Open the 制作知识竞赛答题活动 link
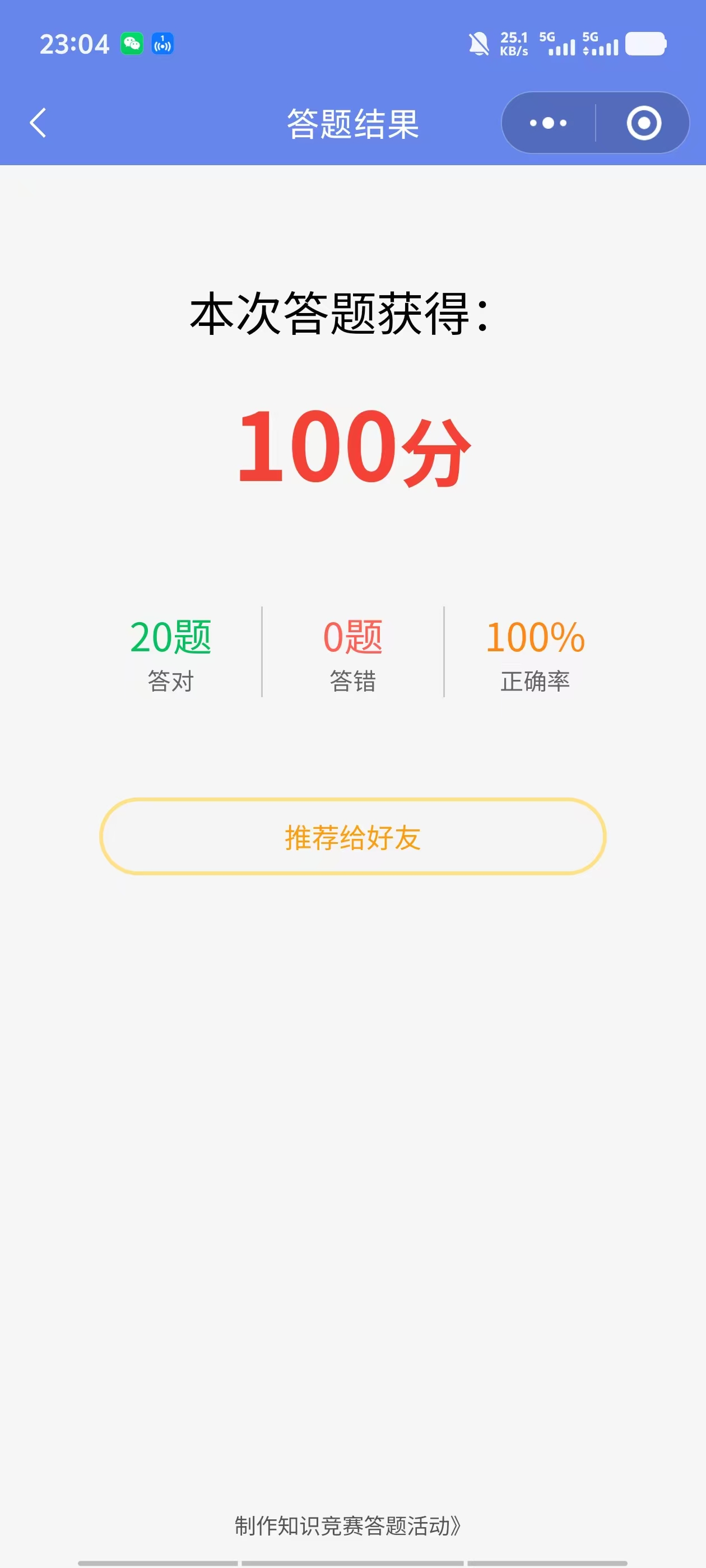 pos(348,1526)
